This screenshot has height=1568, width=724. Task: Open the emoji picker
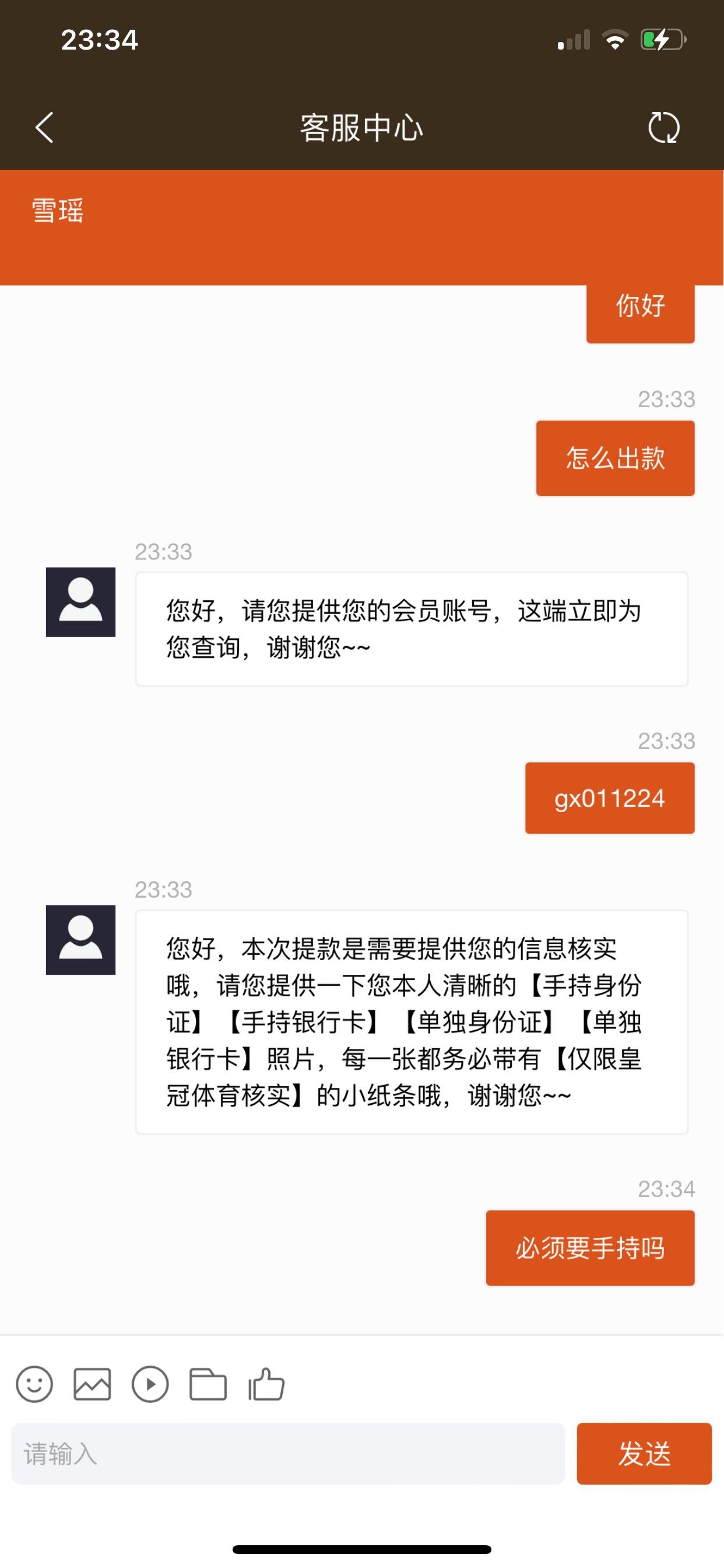(34, 1384)
